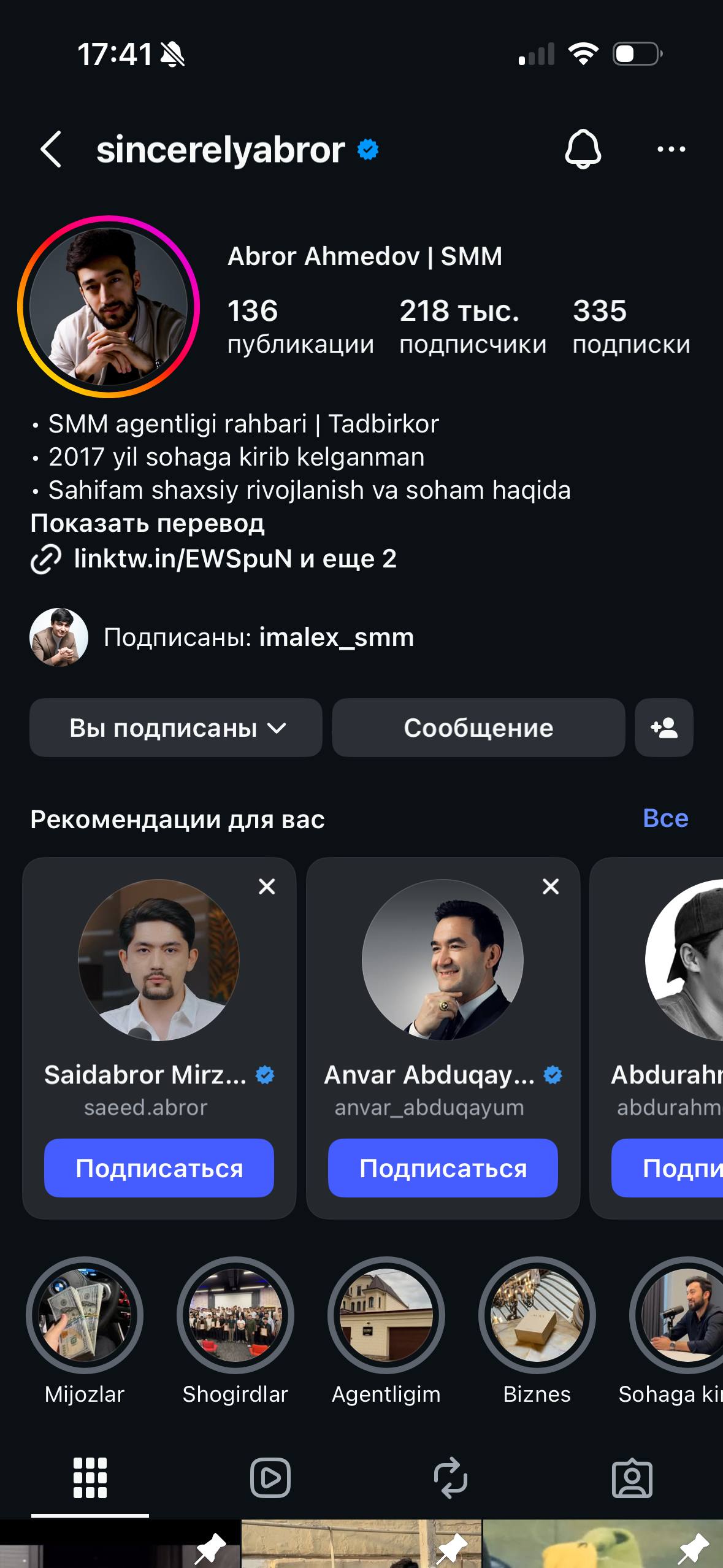Tap the Сообщение button
This screenshot has width=723, height=1568.
[x=478, y=728]
